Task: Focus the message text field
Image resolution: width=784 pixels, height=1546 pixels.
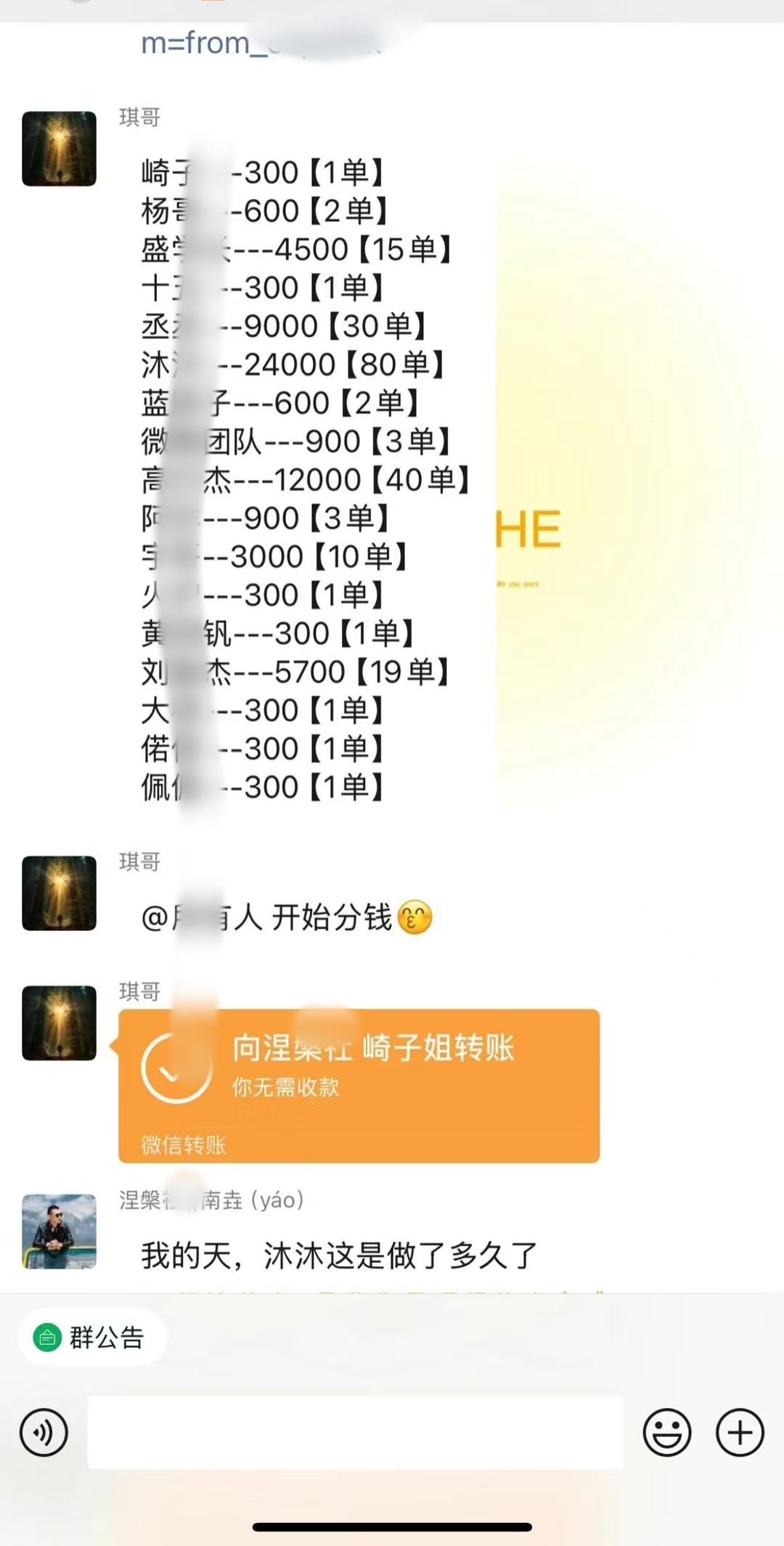Action: click(x=355, y=1433)
